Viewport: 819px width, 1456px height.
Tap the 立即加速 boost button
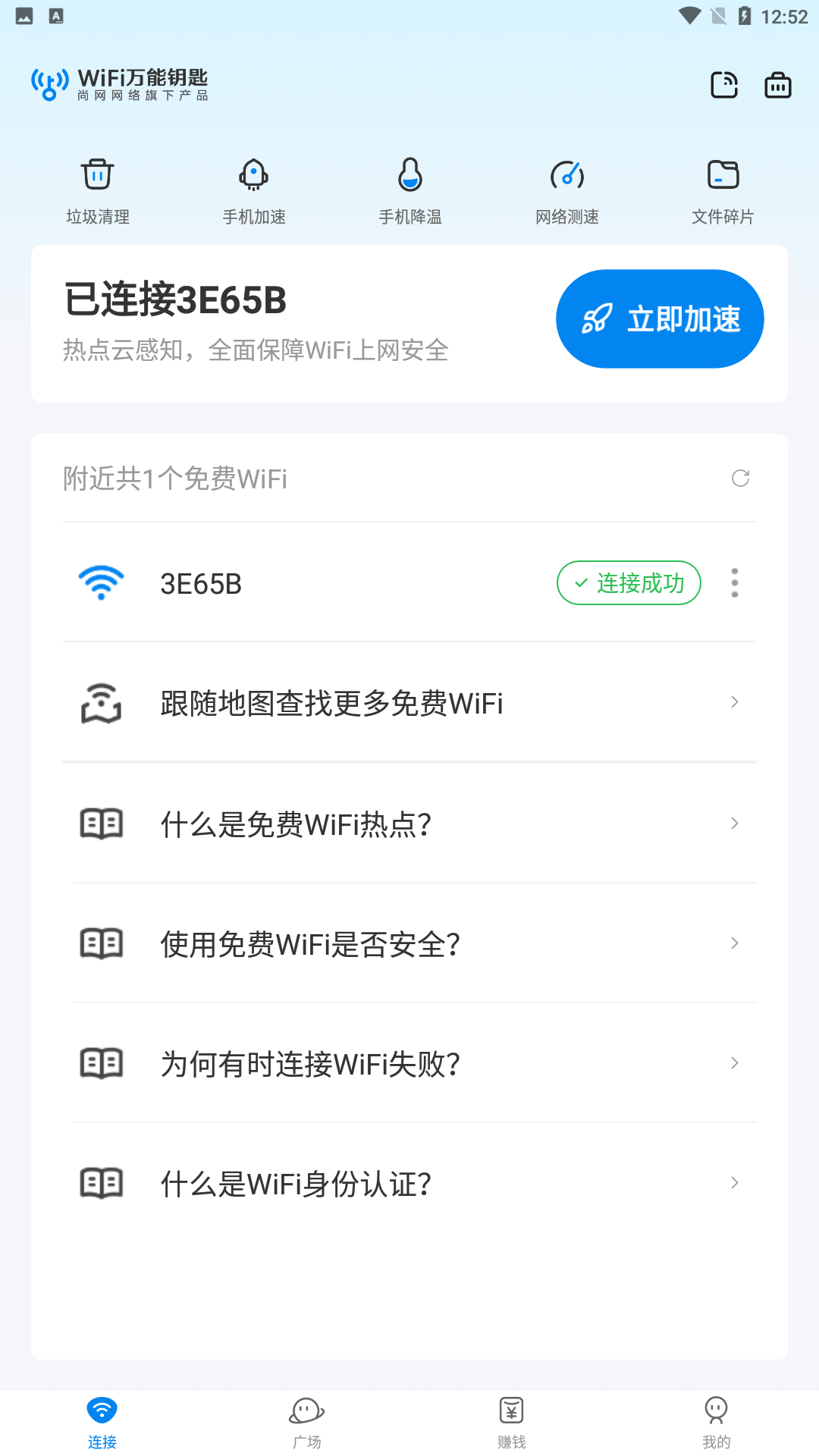(660, 318)
